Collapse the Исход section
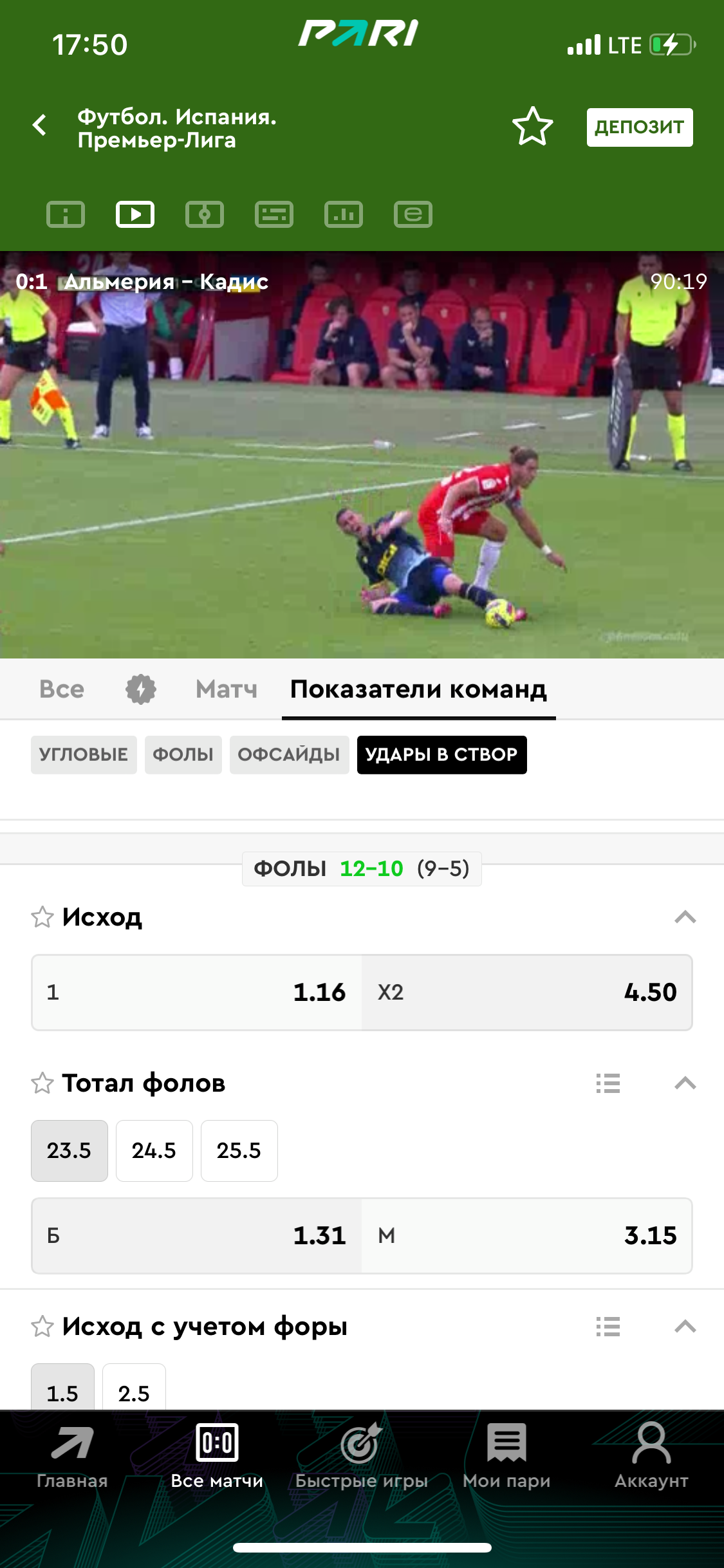This screenshot has width=724, height=1568. coord(685,917)
